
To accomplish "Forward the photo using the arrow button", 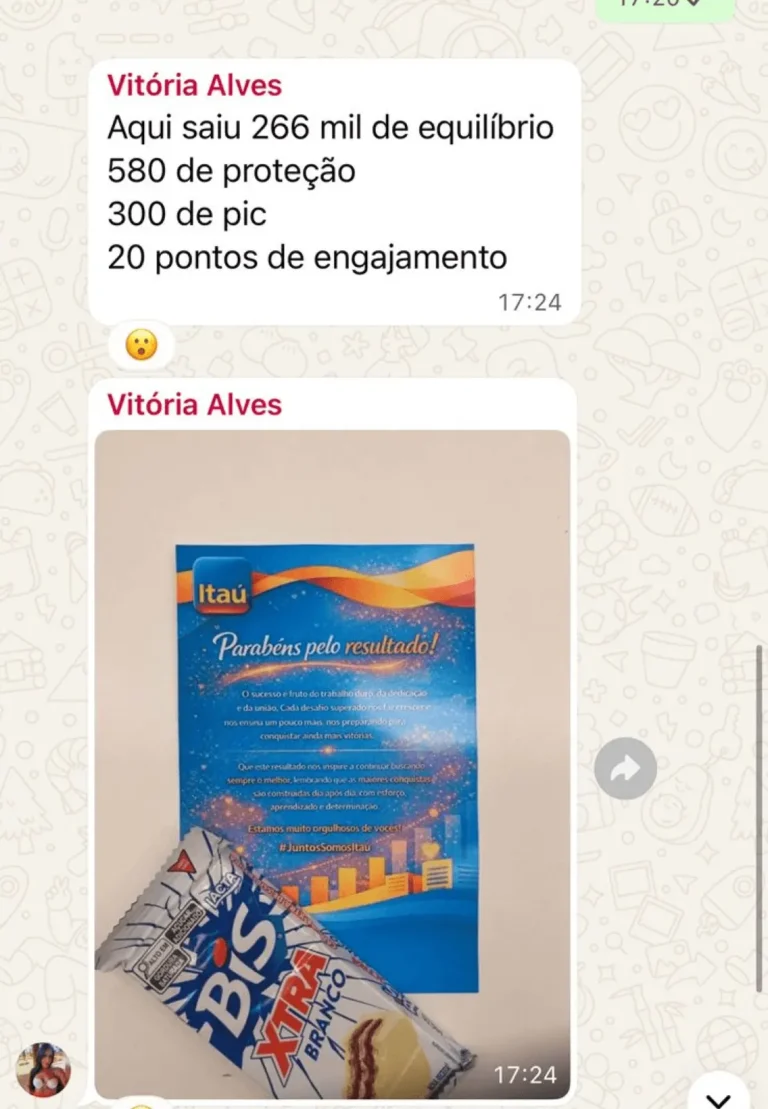I will 625,768.
